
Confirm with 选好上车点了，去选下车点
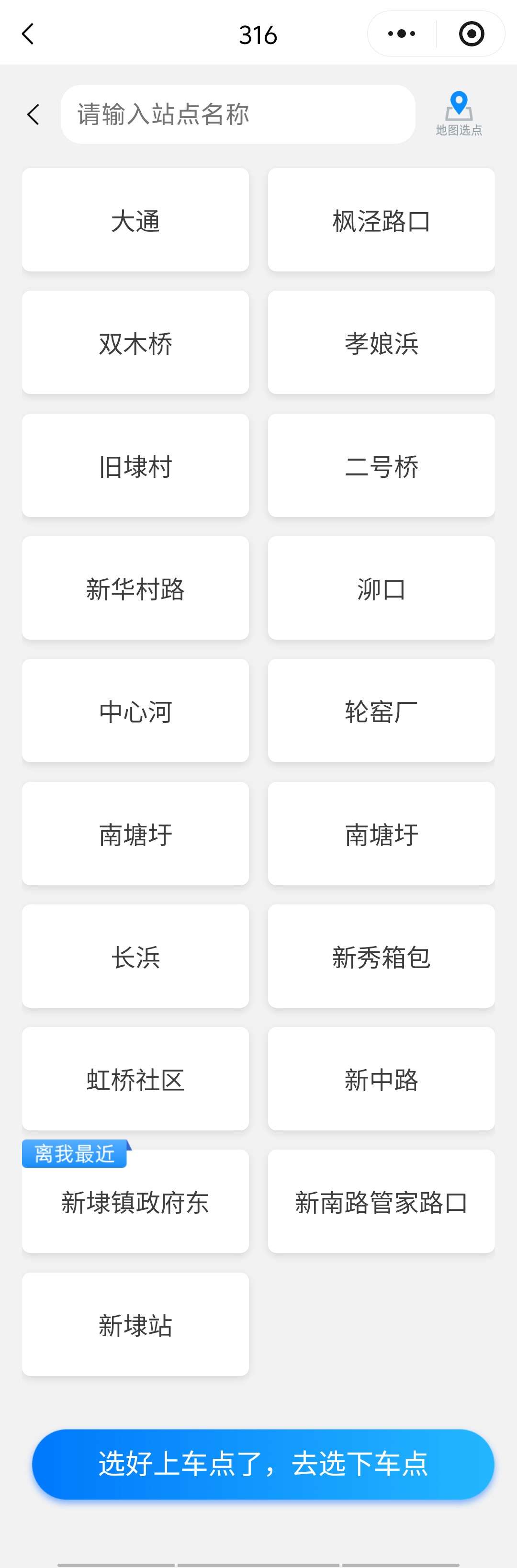click(263, 1464)
